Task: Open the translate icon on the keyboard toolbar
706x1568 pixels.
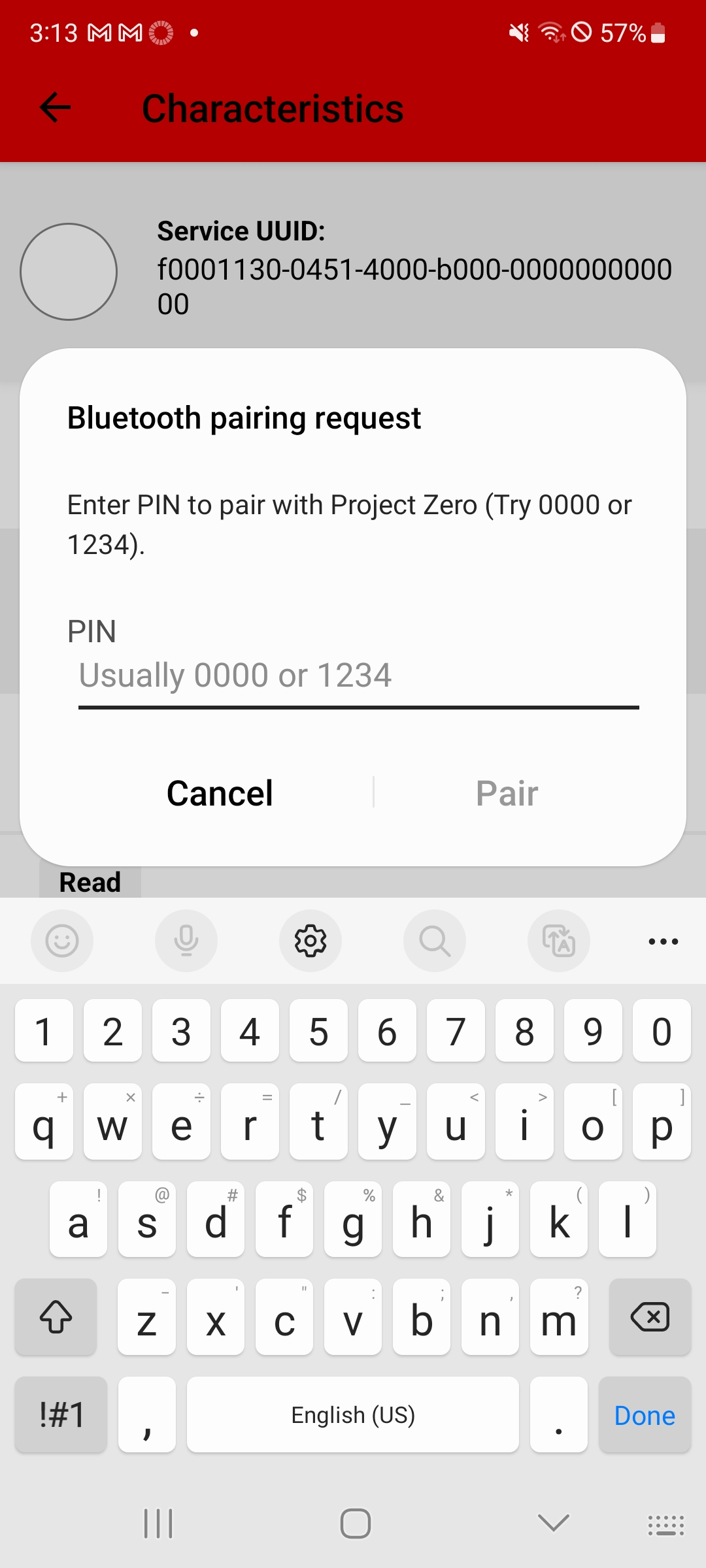Action: coord(559,941)
